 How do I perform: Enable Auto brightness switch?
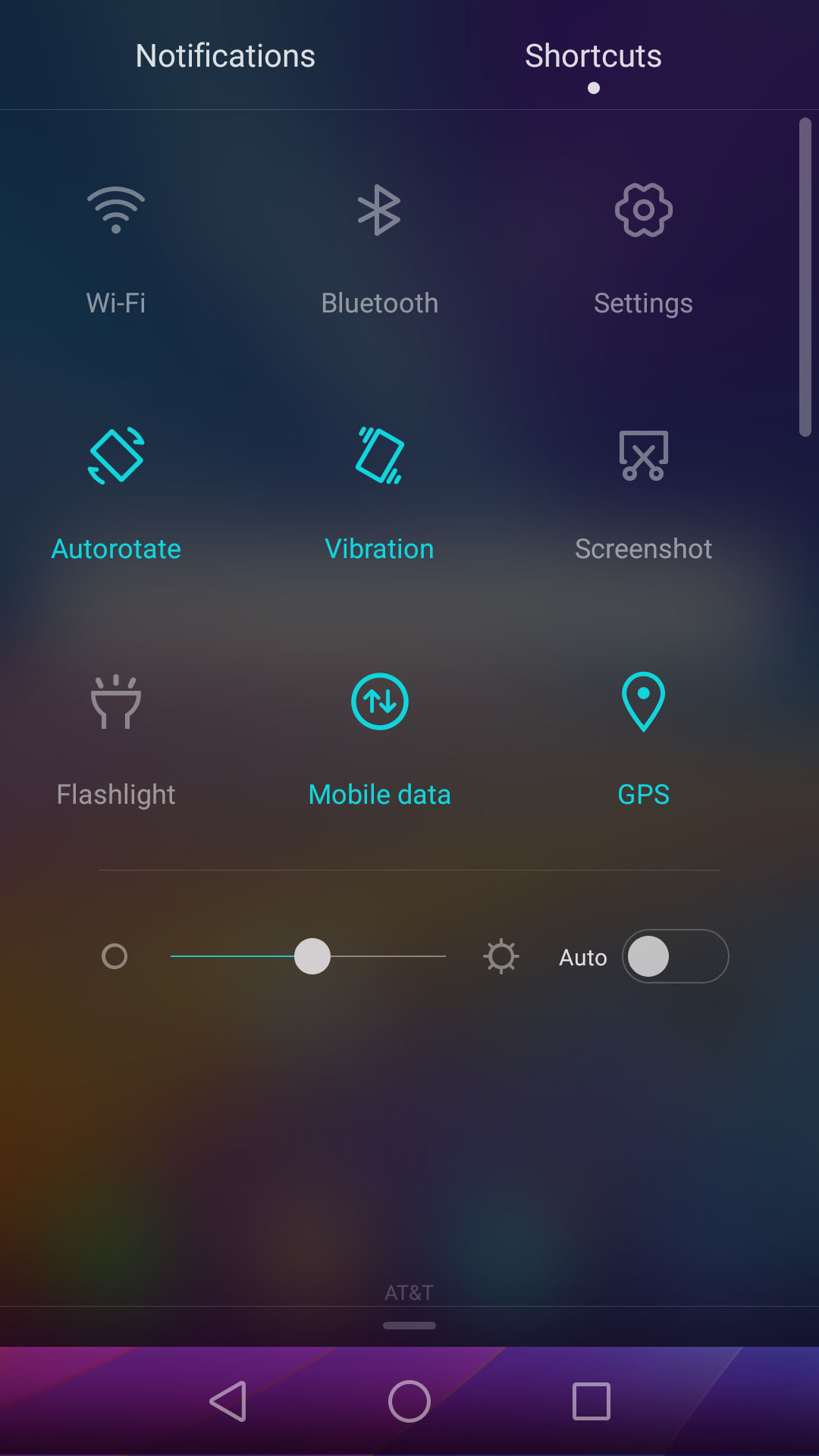675,956
